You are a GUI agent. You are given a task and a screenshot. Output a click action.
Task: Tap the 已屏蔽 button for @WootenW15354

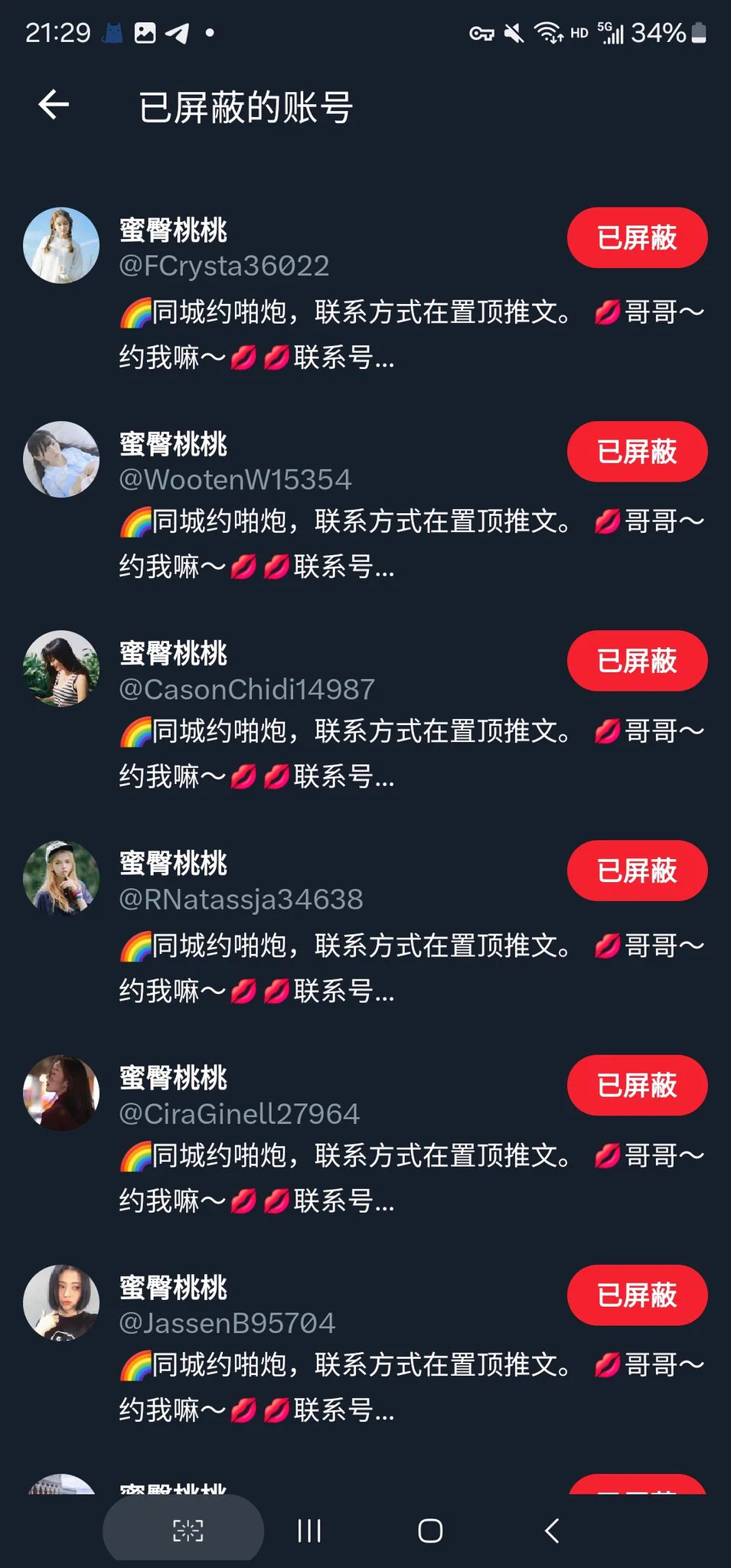[x=636, y=452]
